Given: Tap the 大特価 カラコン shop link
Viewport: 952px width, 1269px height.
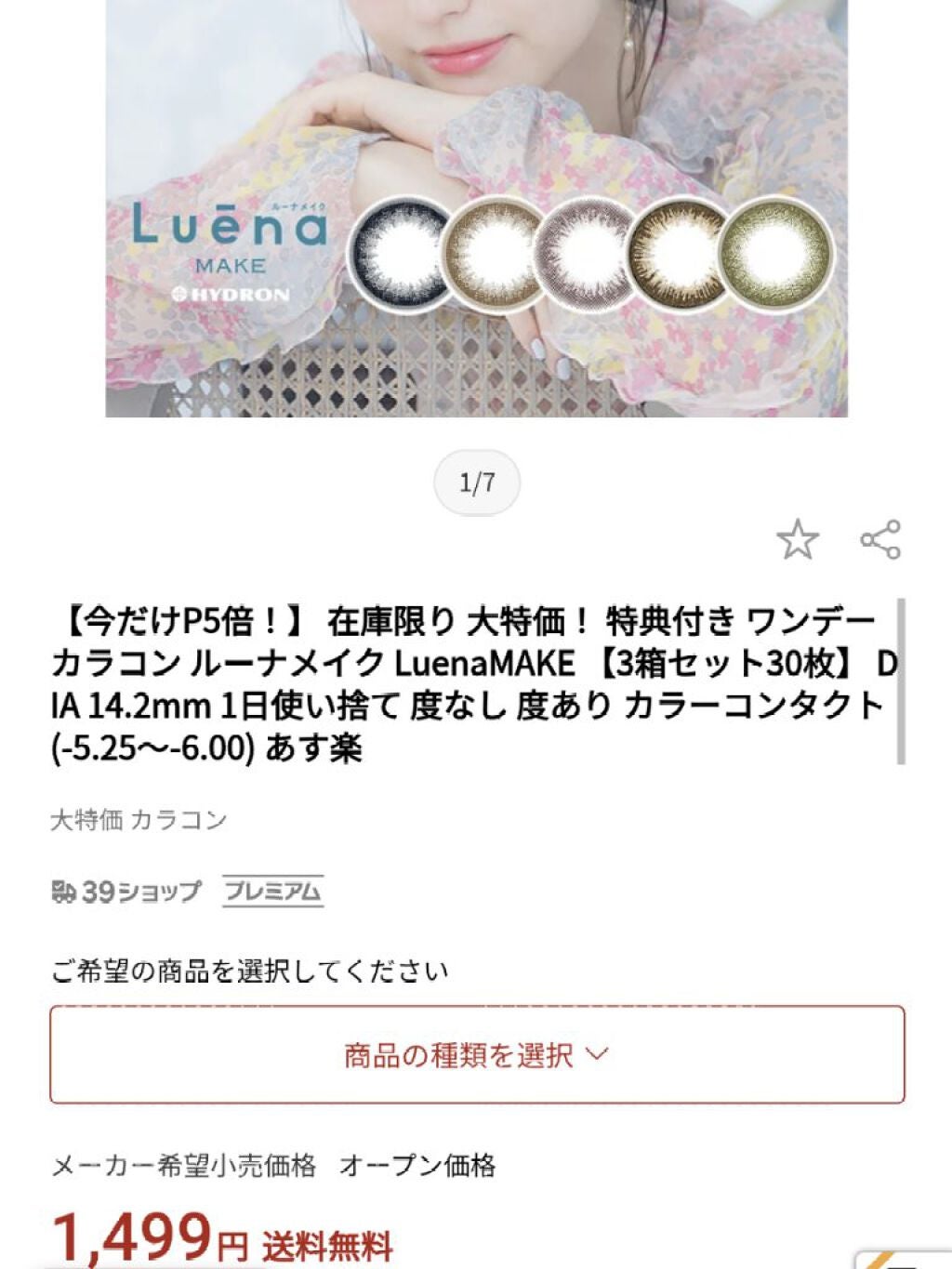Looking at the screenshot, I should [139, 820].
